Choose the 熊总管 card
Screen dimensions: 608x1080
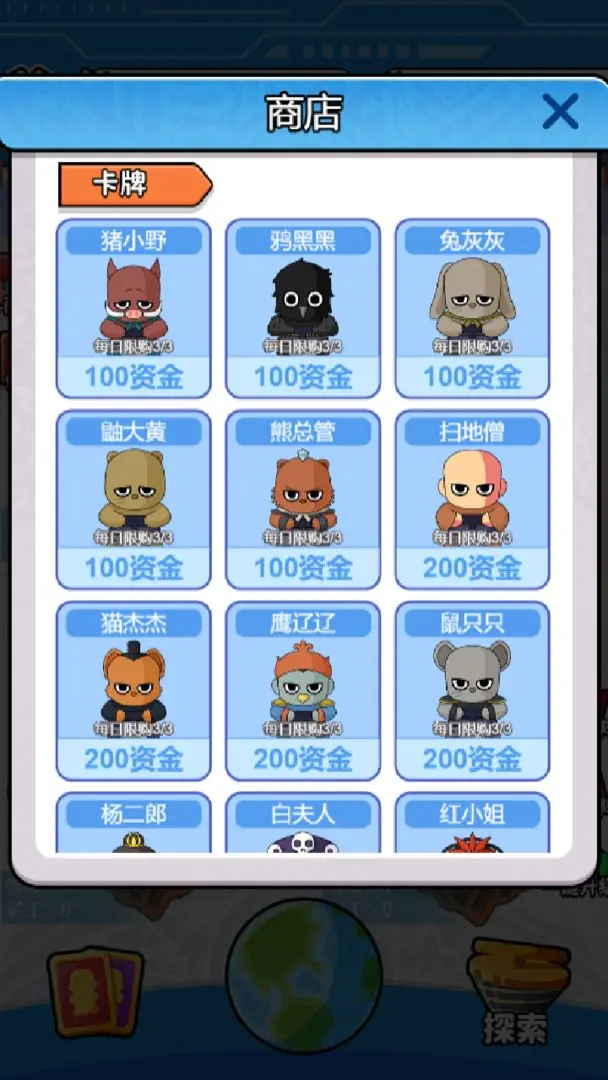(x=303, y=499)
